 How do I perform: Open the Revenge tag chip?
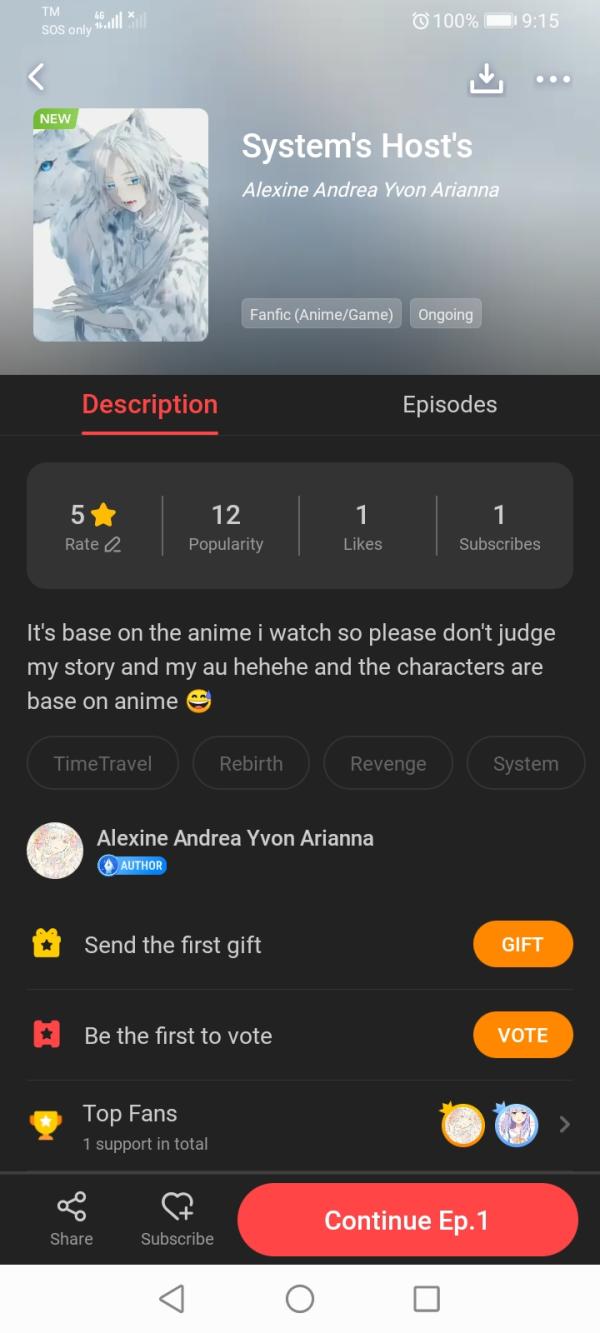click(x=388, y=764)
